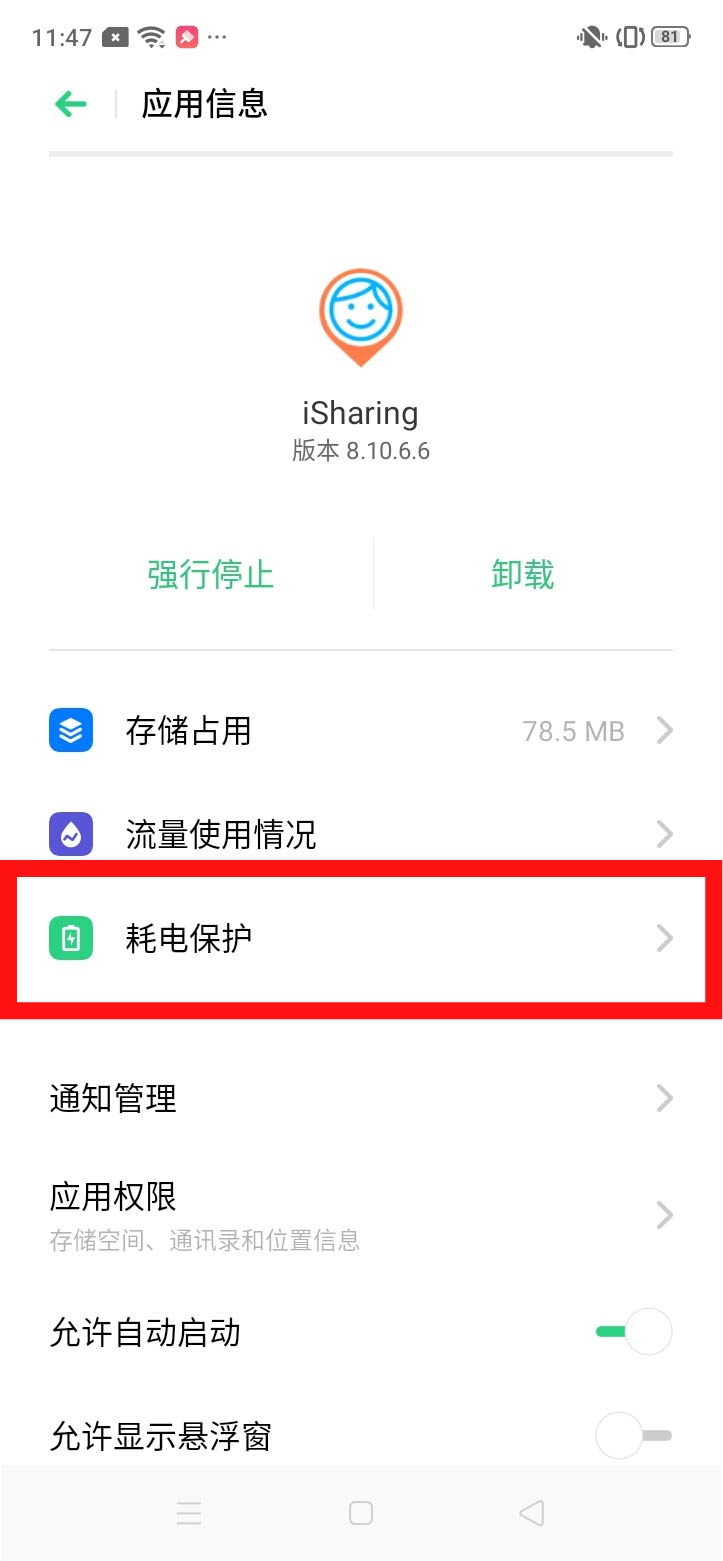Tap the system home button
The width and height of the screenshot is (723, 1561).
pyautogui.click(x=361, y=1513)
